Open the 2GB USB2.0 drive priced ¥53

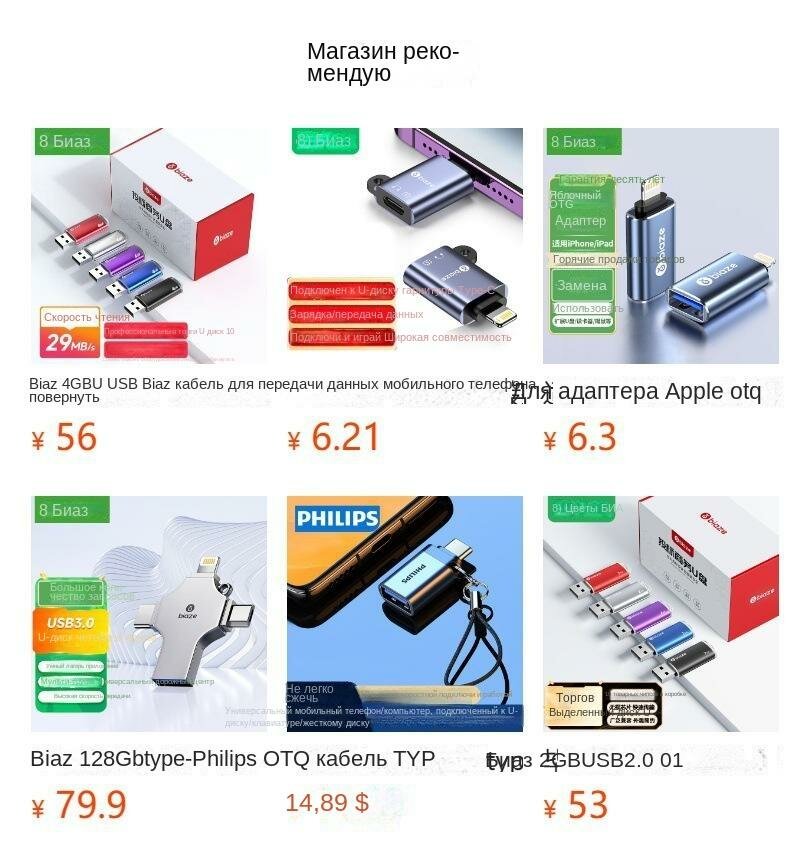(660, 614)
